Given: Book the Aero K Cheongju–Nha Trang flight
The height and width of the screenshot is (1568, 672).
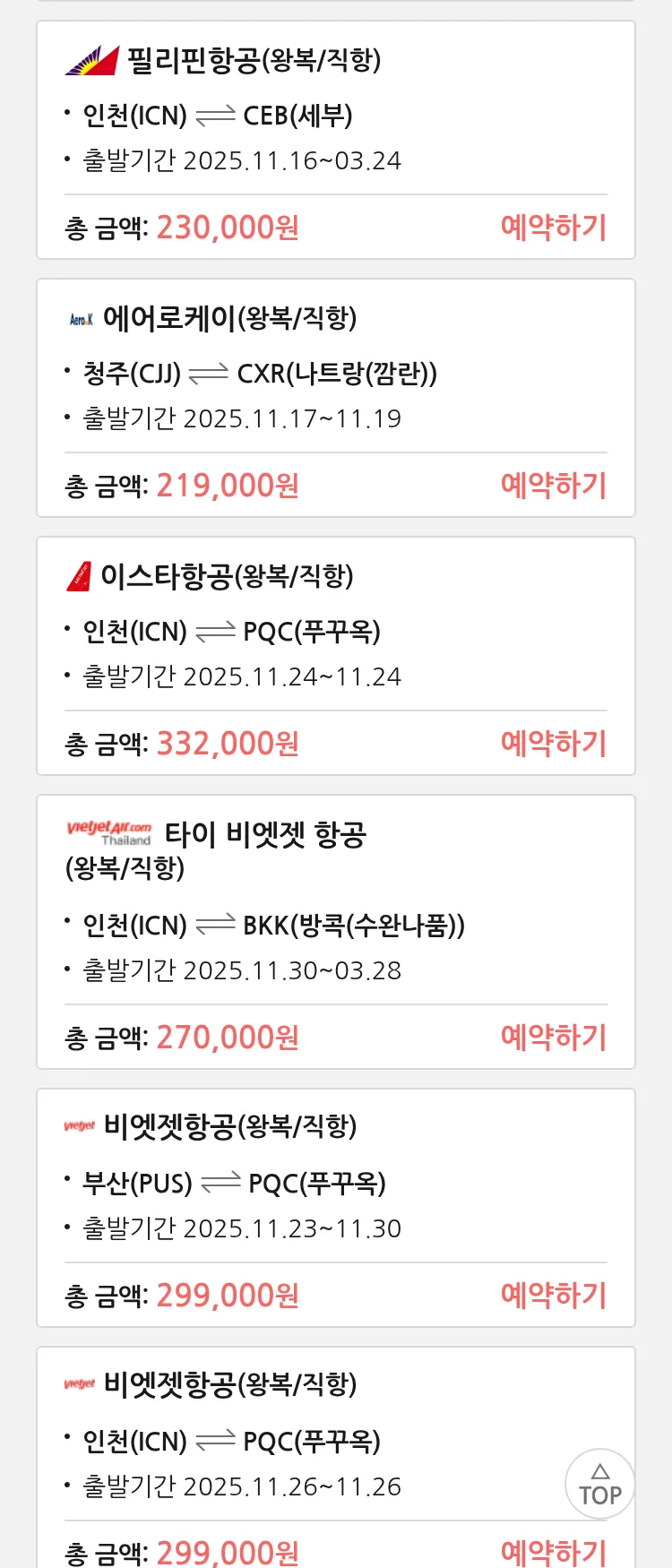Looking at the screenshot, I should [x=553, y=486].
